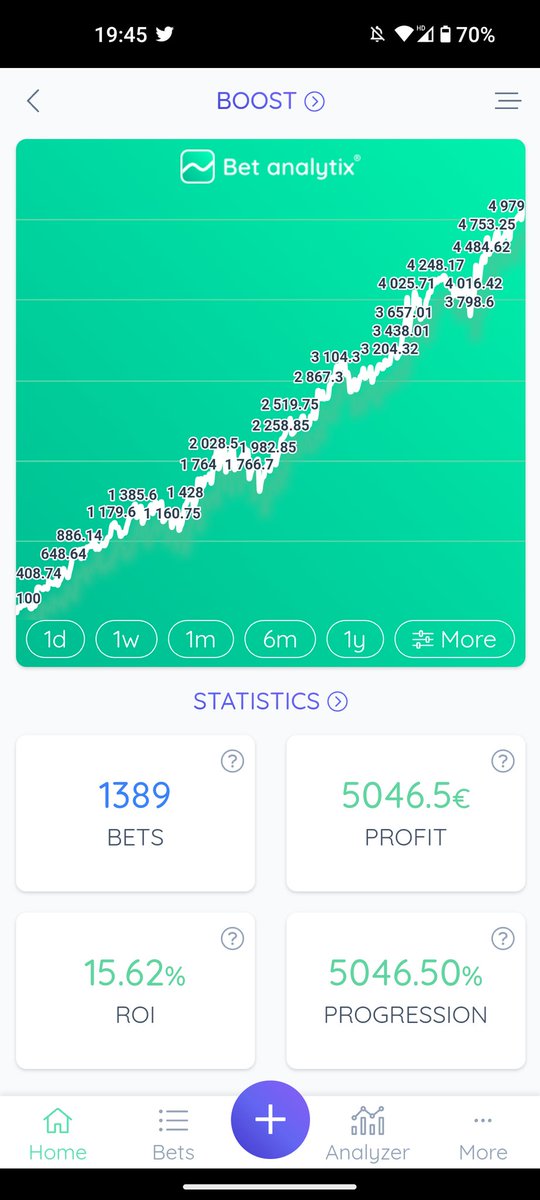Switch to the Analyzer tab
Screen dimensions: 540x1200
(367, 1134)
